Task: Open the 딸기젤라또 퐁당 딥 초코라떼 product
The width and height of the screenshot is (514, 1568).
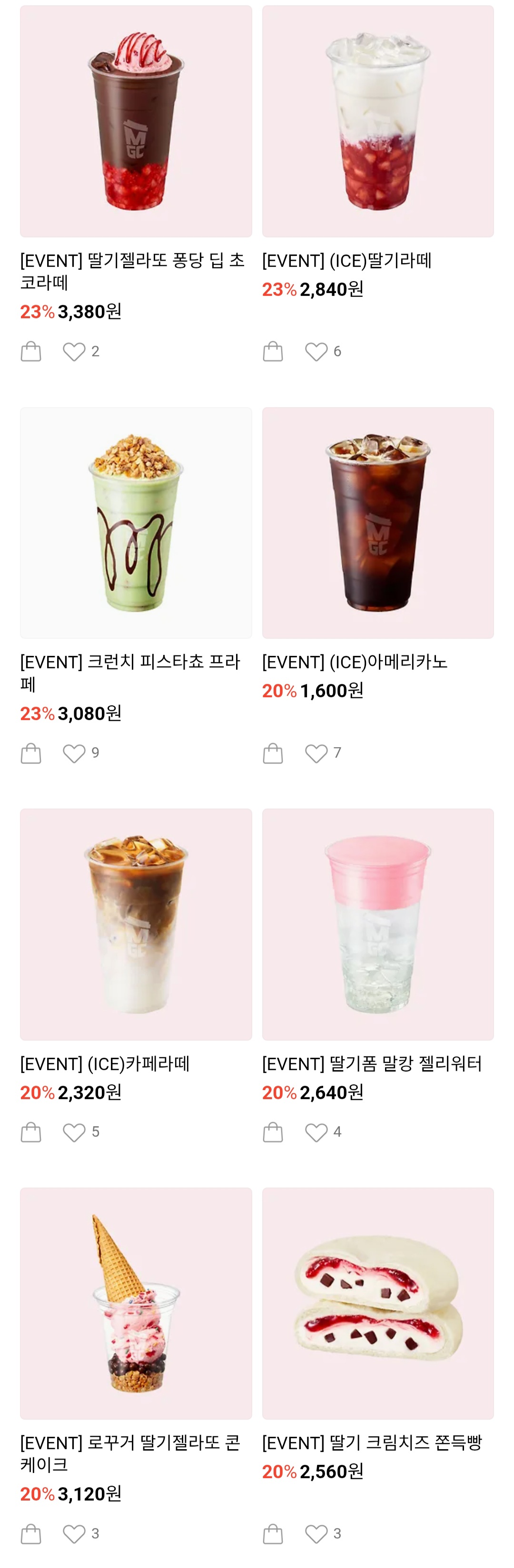Action: (135, 121)
